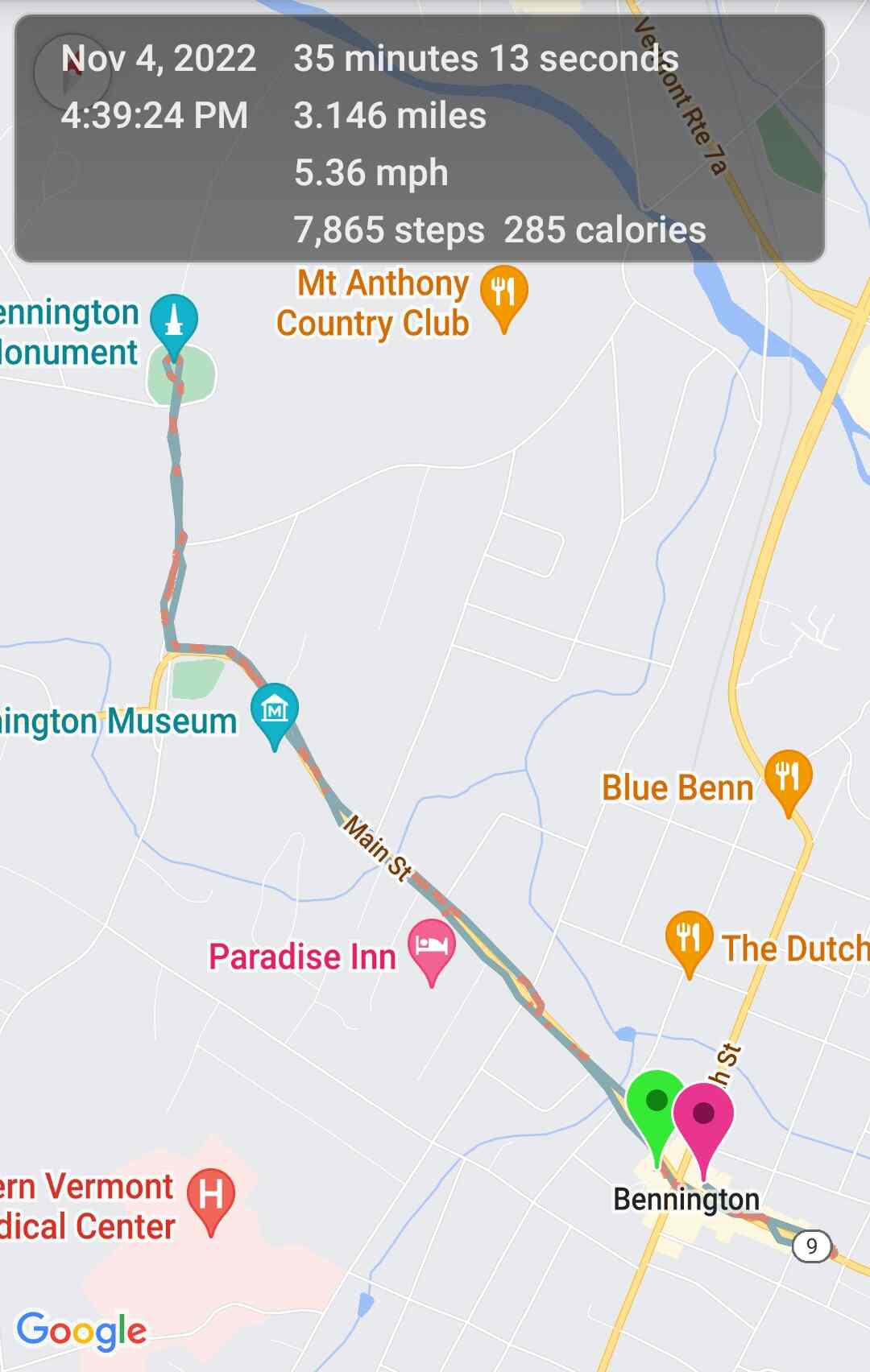This screenshot has height=1372, width=870.
Task: Select the Mt Anthony Country Club marker
Action: [x=503, y=293]
